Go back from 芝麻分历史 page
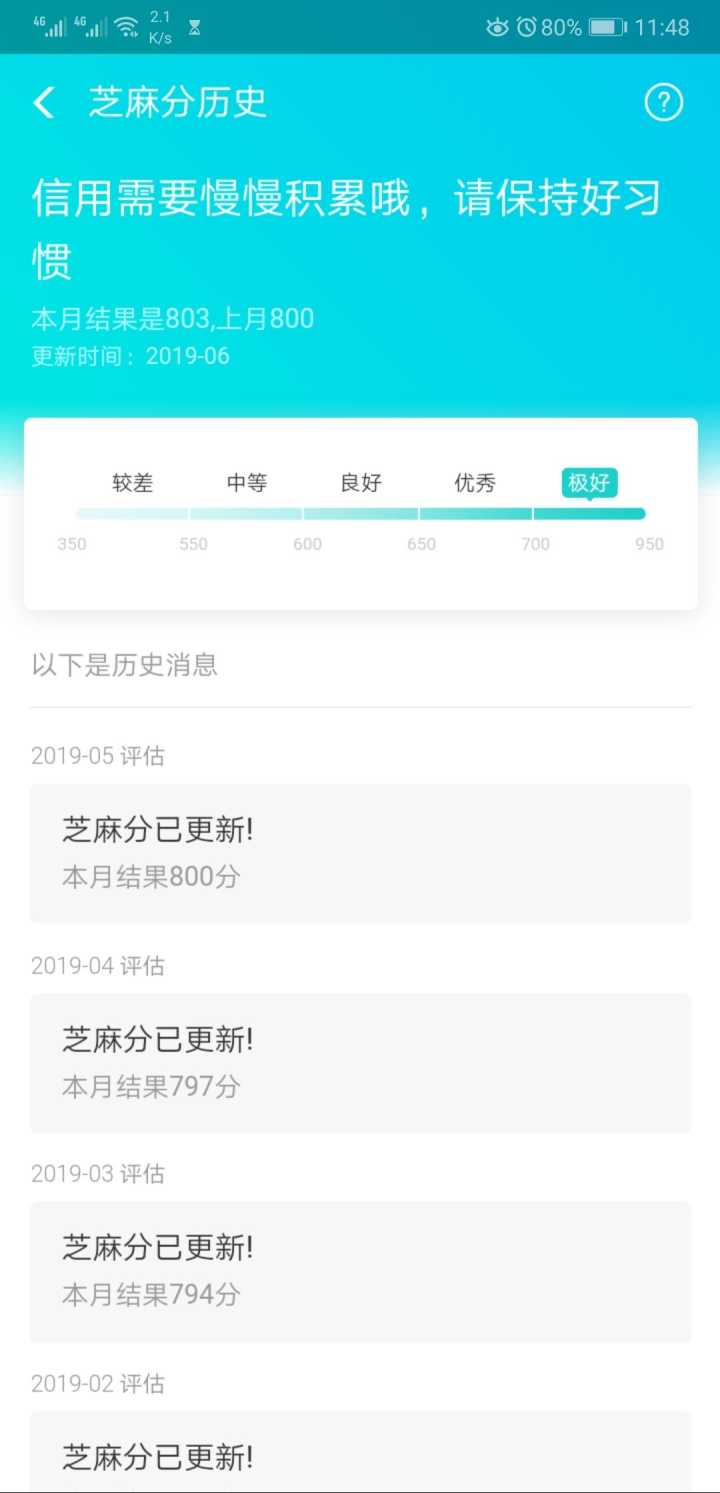Image resolution: width=720 pixels, height=1493 pixels. point(44,103)
